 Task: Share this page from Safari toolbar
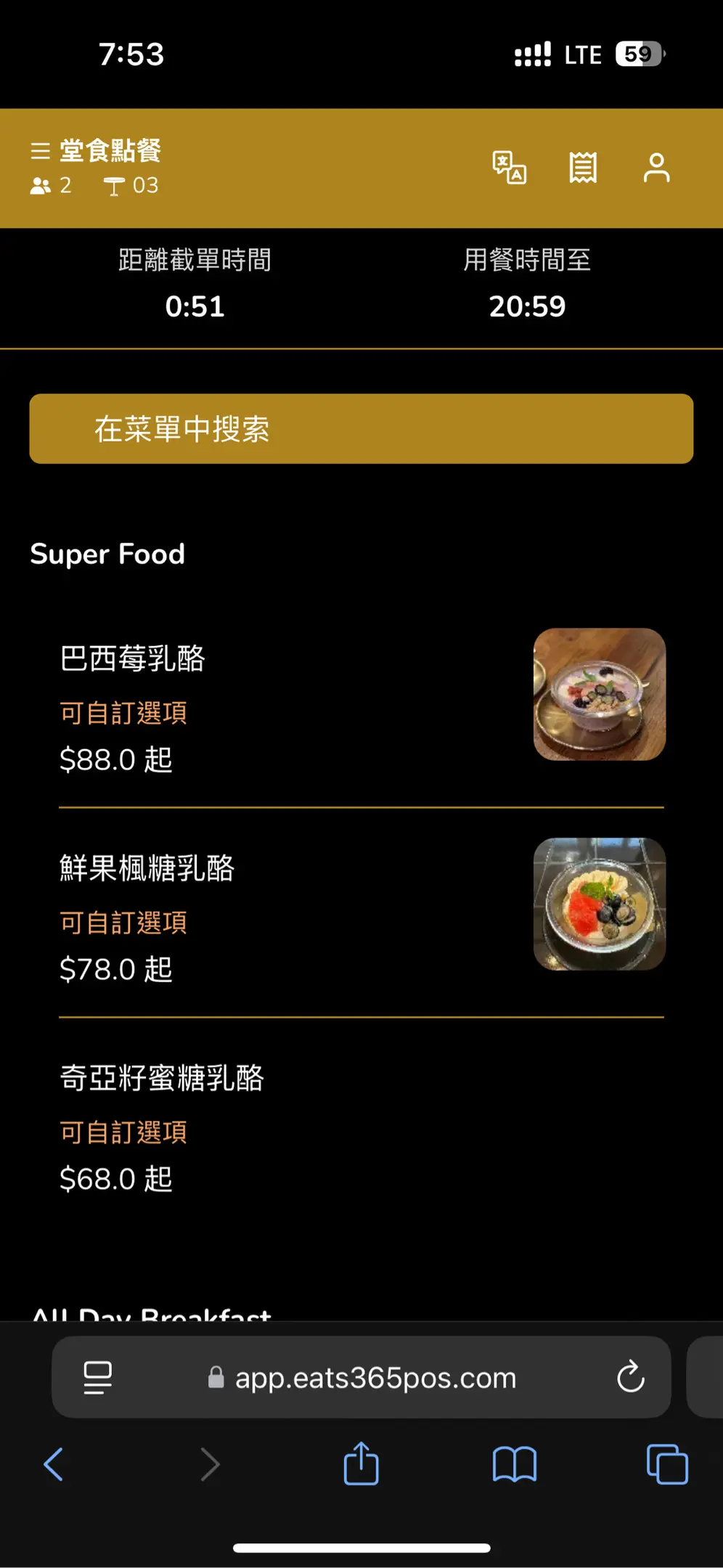(361, 1464)
